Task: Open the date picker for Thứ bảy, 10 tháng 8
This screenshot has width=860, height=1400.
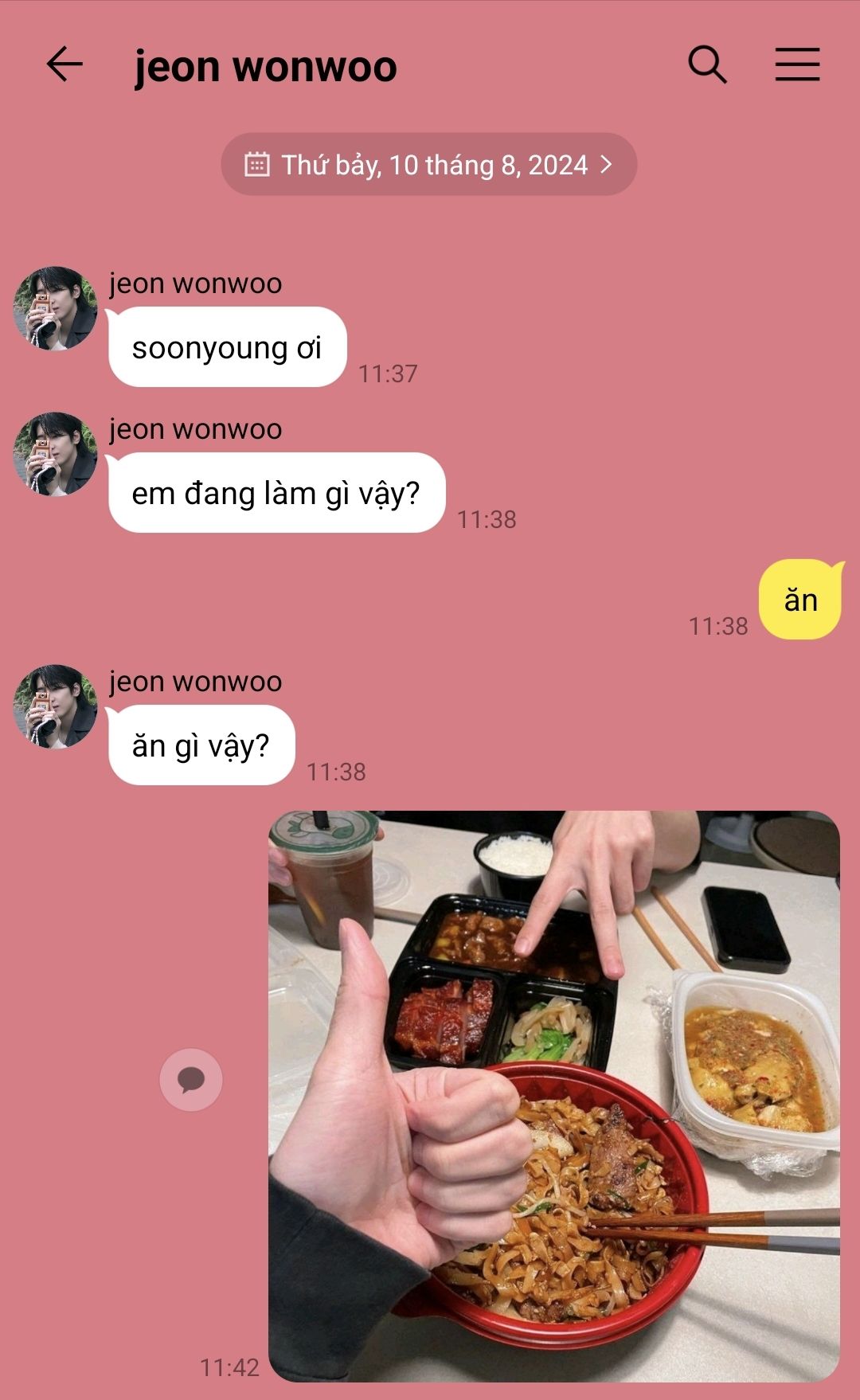Action: pos(428,165)
